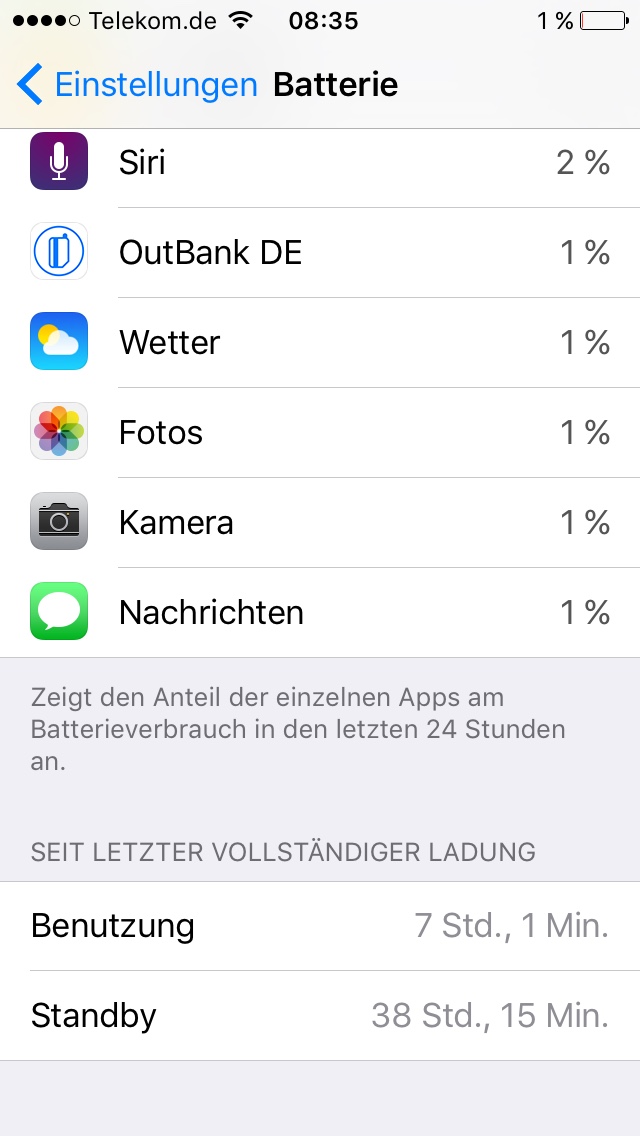Tap the Wetter battery usage row
640x1136 pixels.
pos(320,343)
